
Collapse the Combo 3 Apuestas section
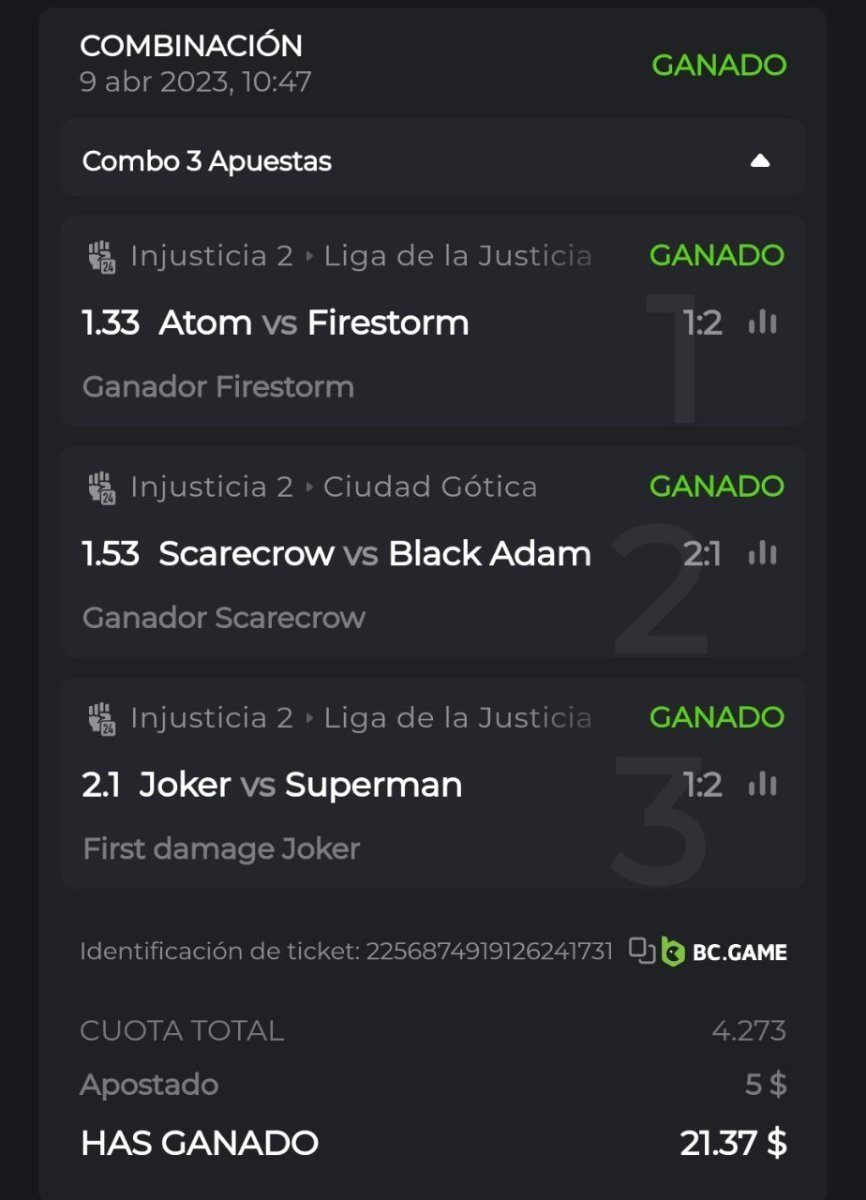pos(760,161)
